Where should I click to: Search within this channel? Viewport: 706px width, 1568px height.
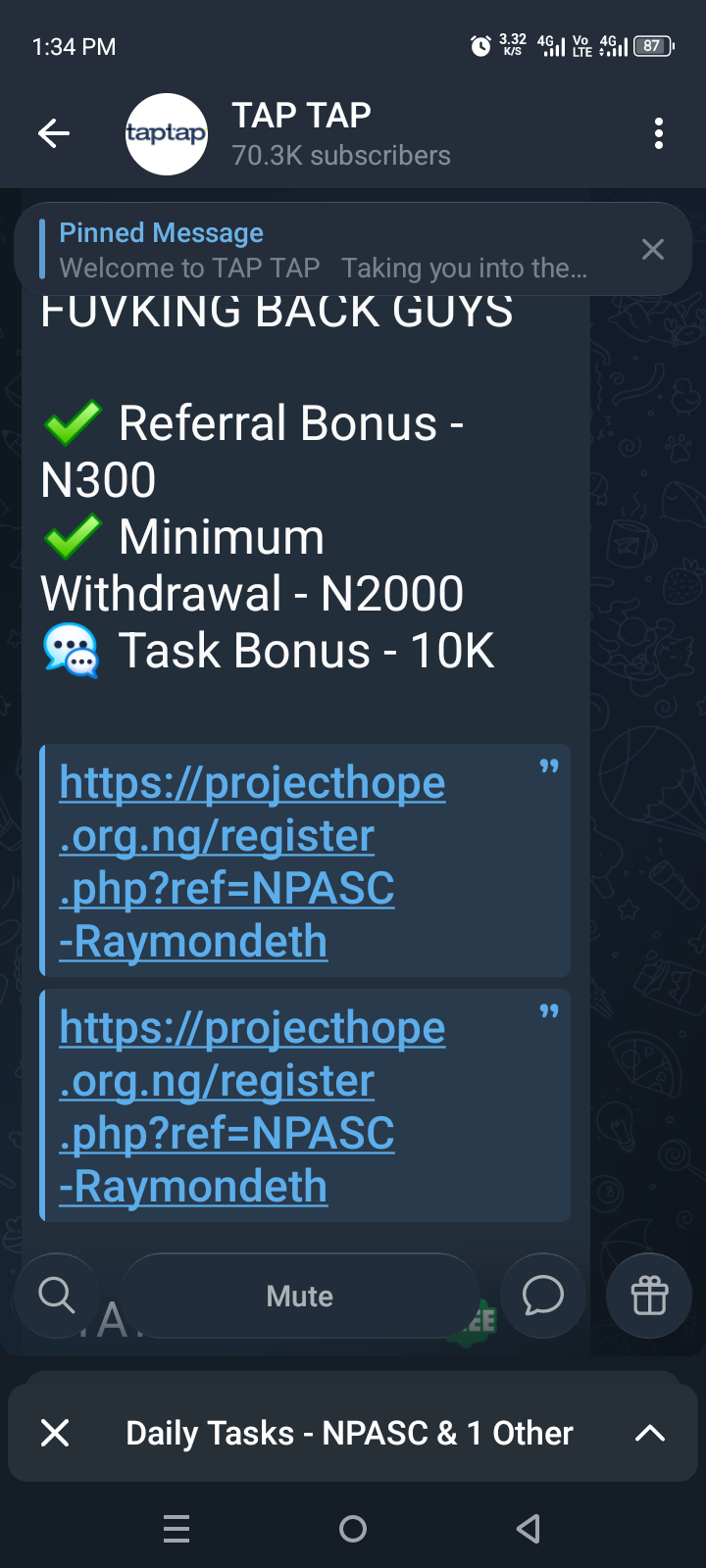[x=57, y=1296]
